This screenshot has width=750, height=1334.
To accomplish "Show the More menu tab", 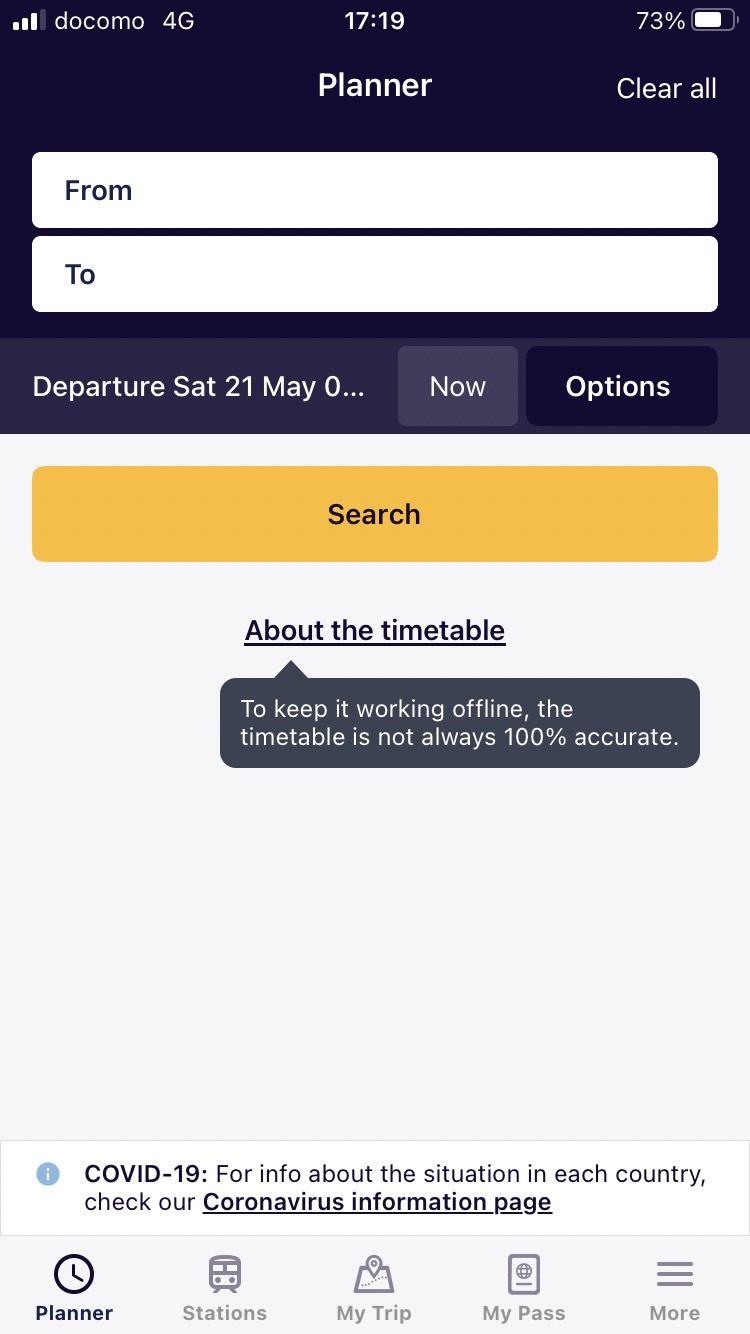I will click(x=674, y=1288).
